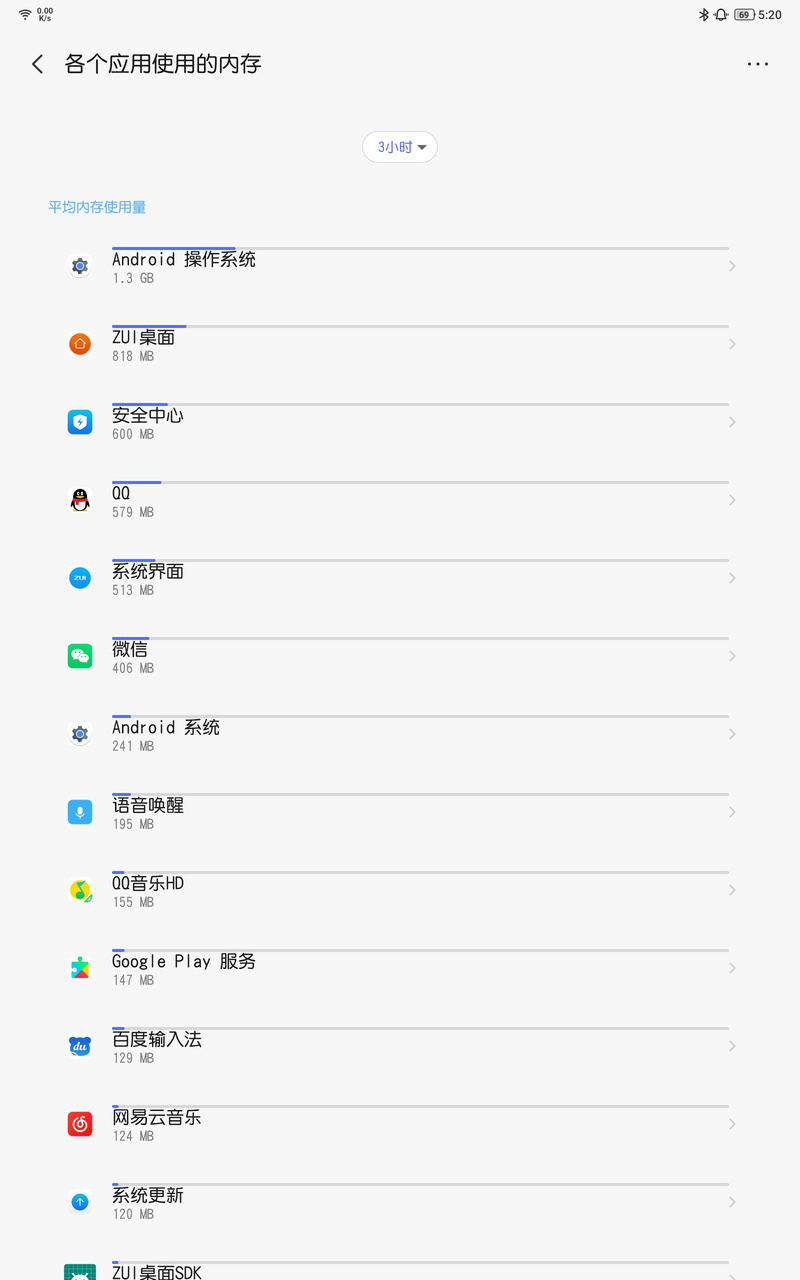
Task: Select the 安全中心 entry
Action: pyautogui.click(x=400, y=422)
